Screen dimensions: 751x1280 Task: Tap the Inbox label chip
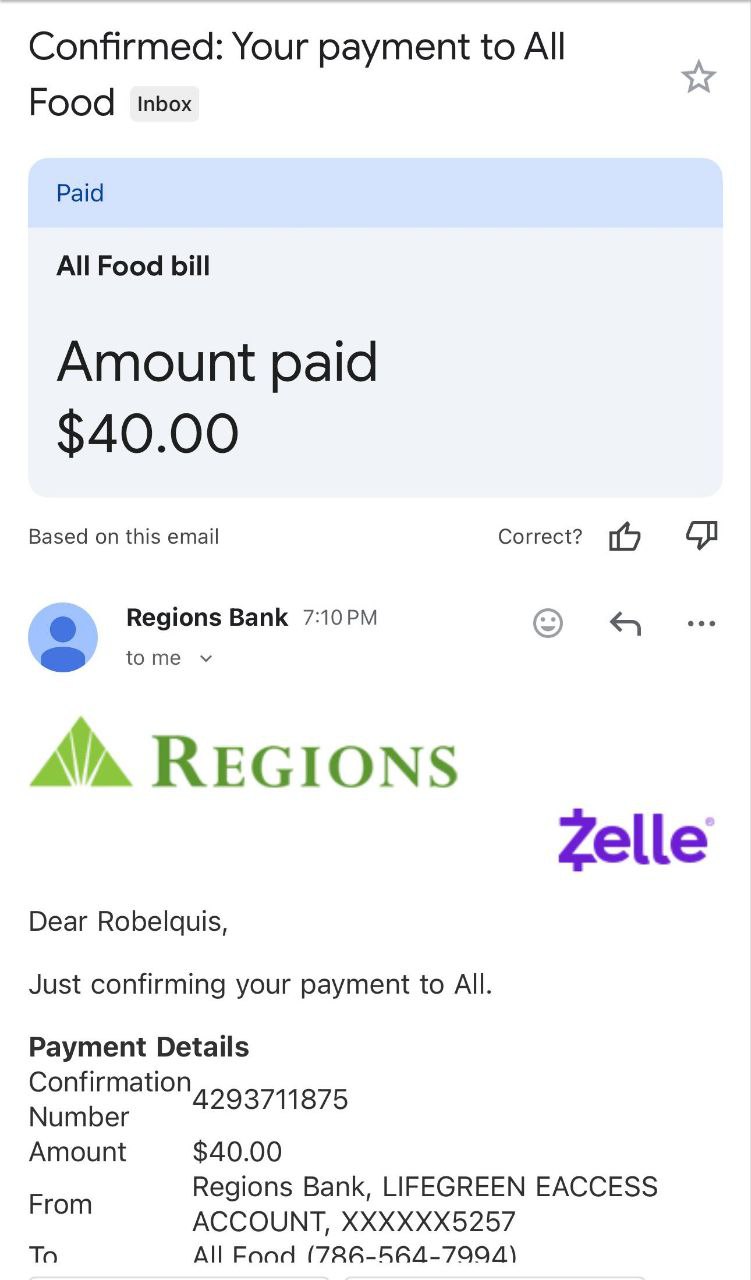point(164,104)
